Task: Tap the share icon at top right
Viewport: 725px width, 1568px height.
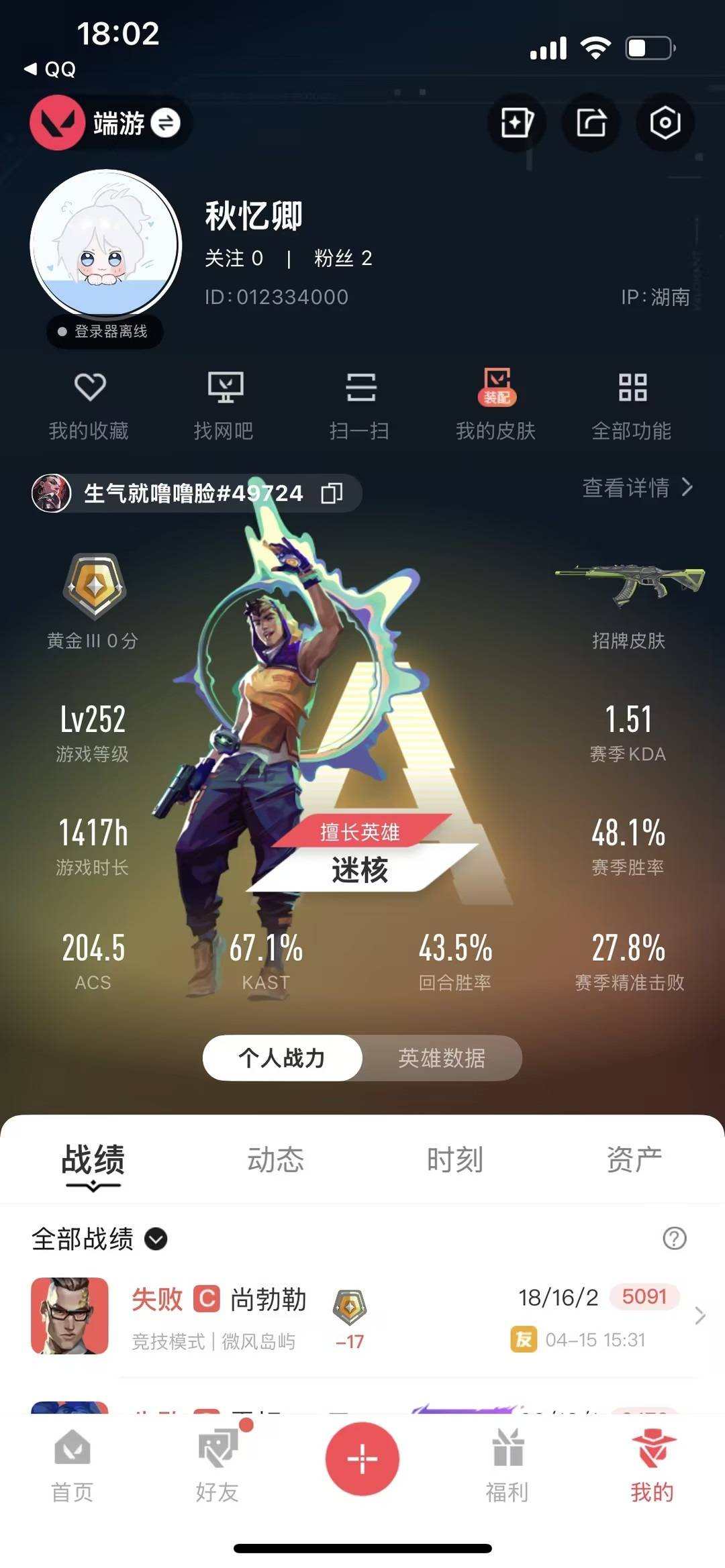Action: (590, 122)
